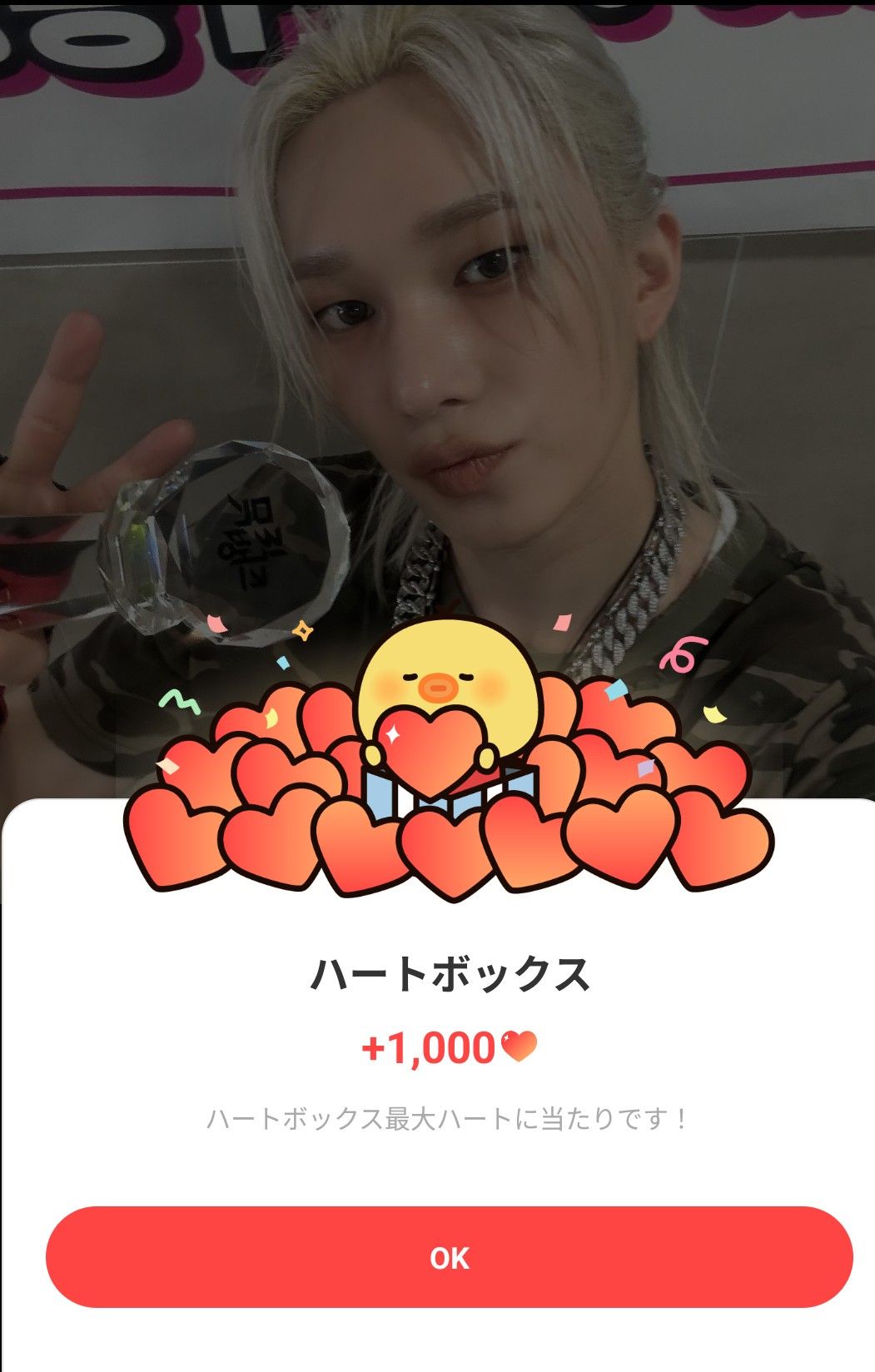This screenshot has height=1372, width=875.
Task: Confirm the heart box reward with OK
Action: pyautogui.click(x=449, y=1257)
